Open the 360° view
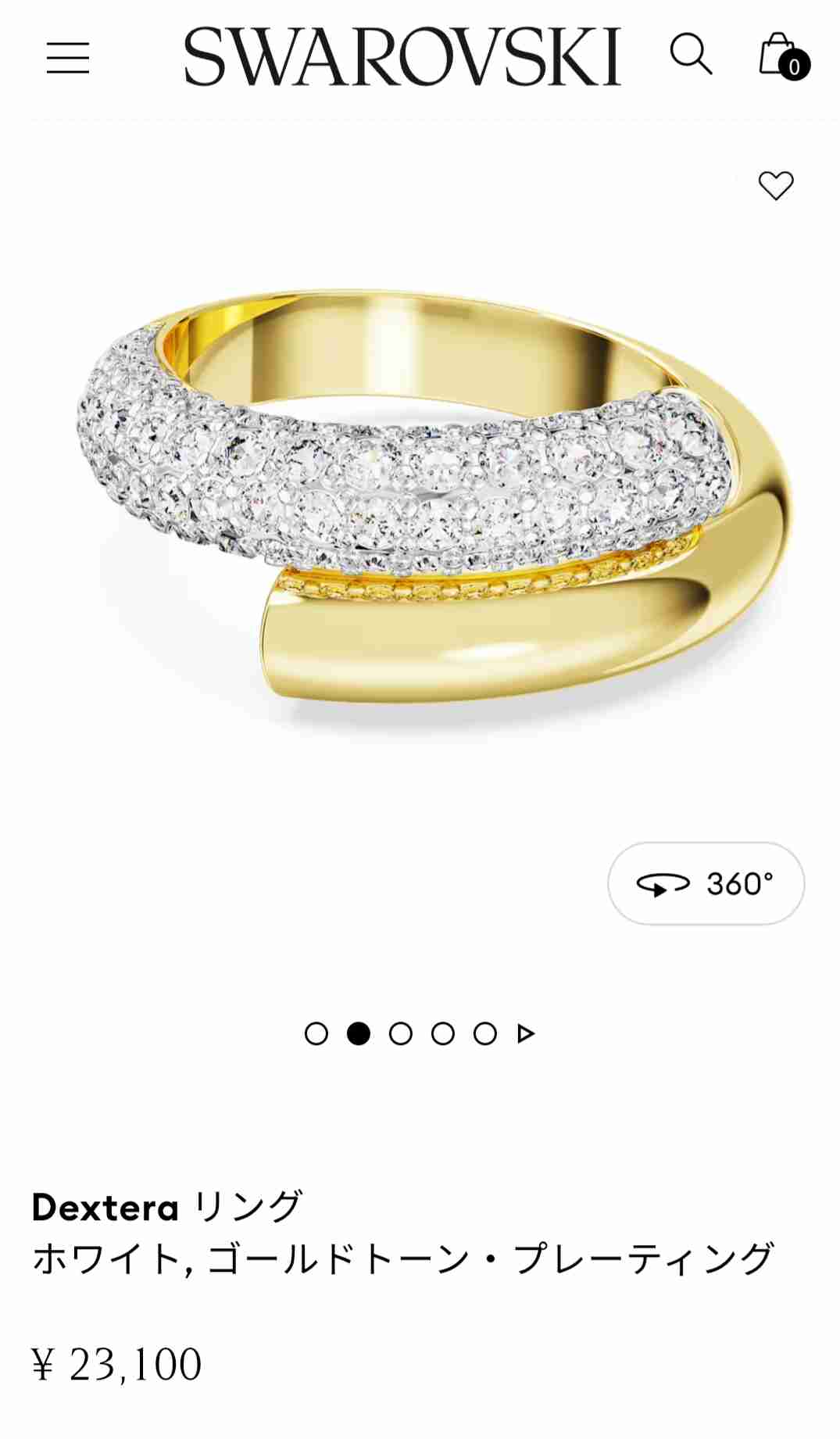Screen dimensions: 840x1439 [x=706, y=883]
